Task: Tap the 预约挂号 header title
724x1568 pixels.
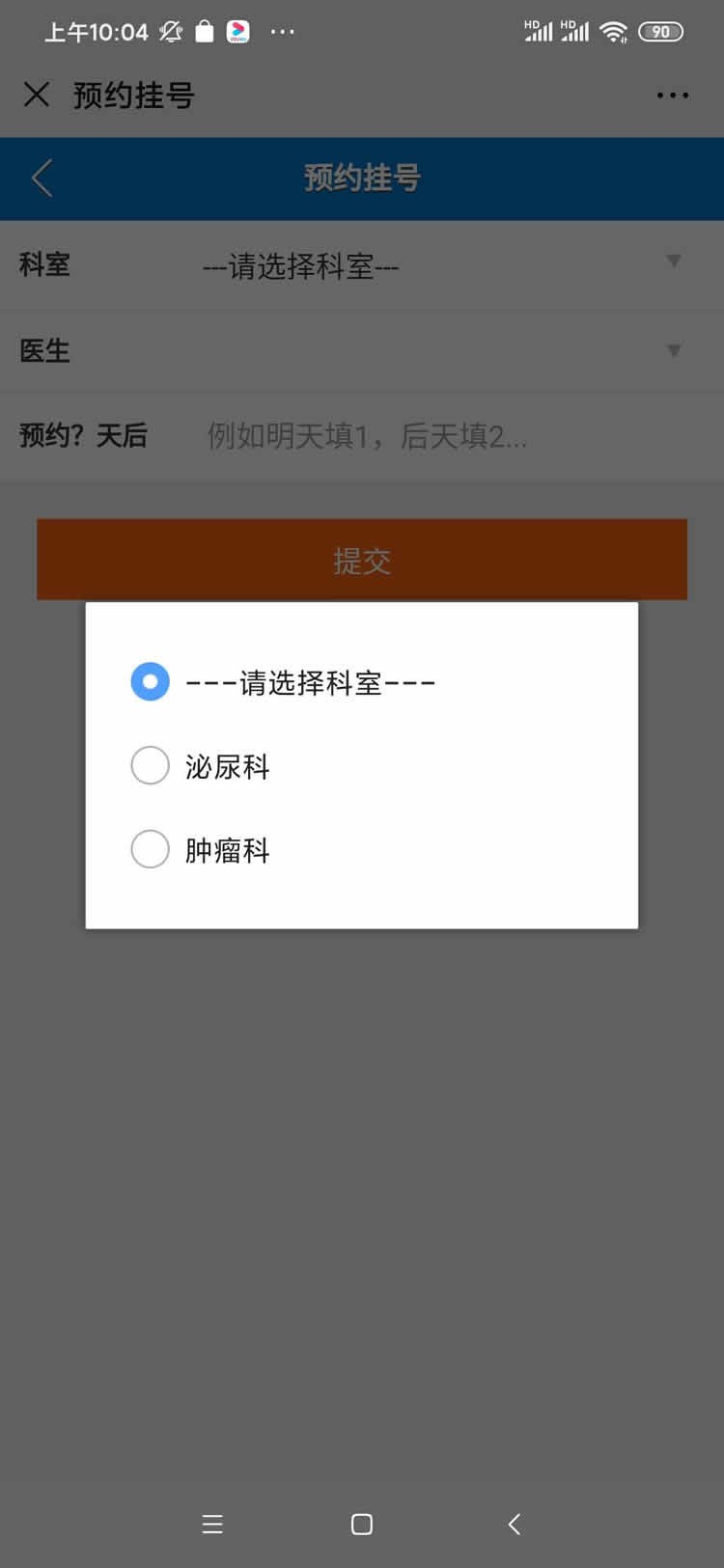Action: (360, 178)
